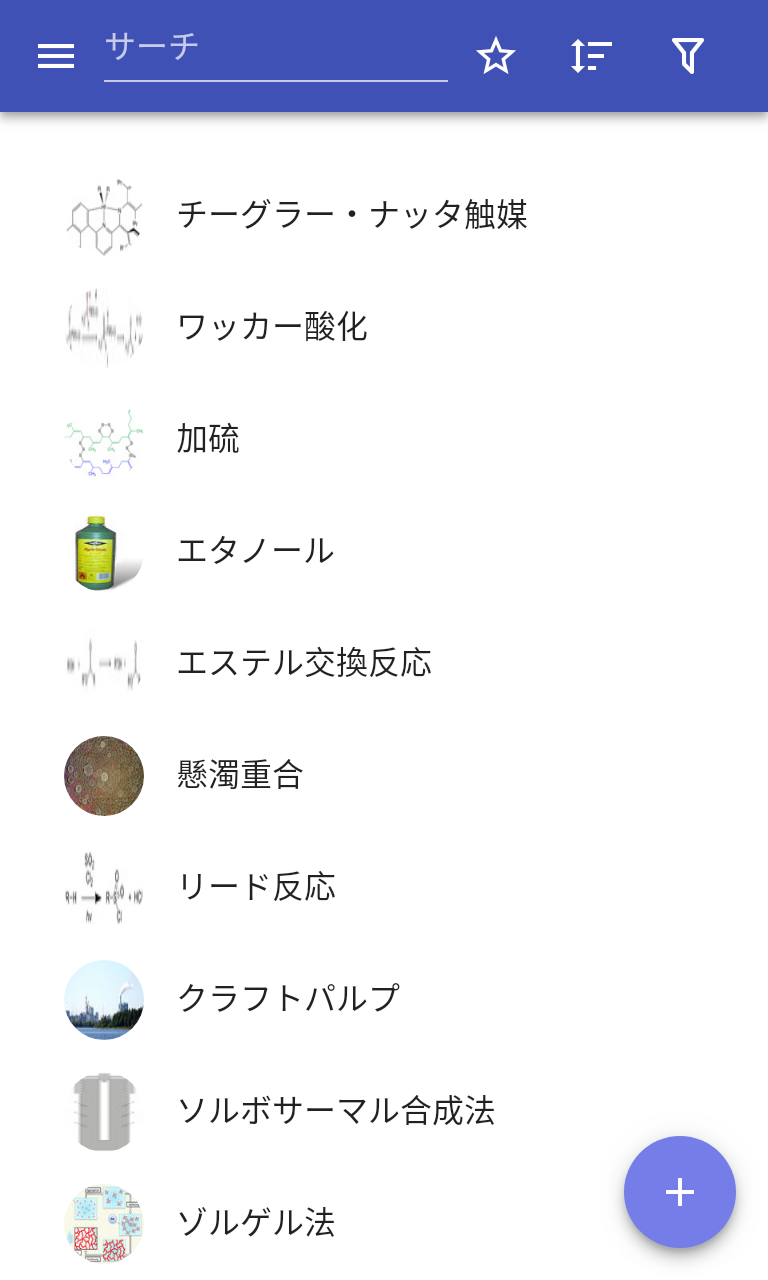Open チーグラー・ナッタ触媒 entry

click(x=352, y=215)
